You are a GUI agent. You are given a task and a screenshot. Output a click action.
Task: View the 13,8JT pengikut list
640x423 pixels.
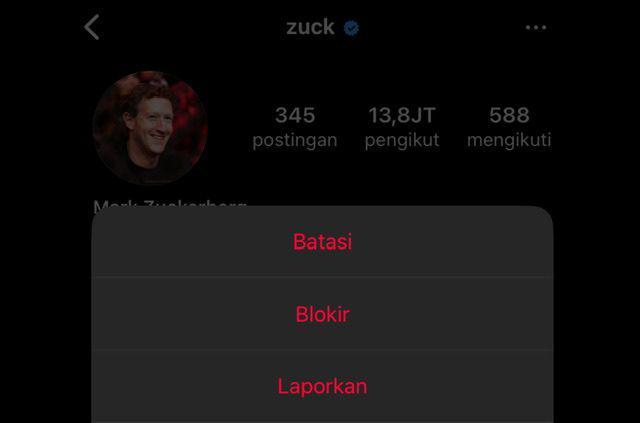click(401, 127)
